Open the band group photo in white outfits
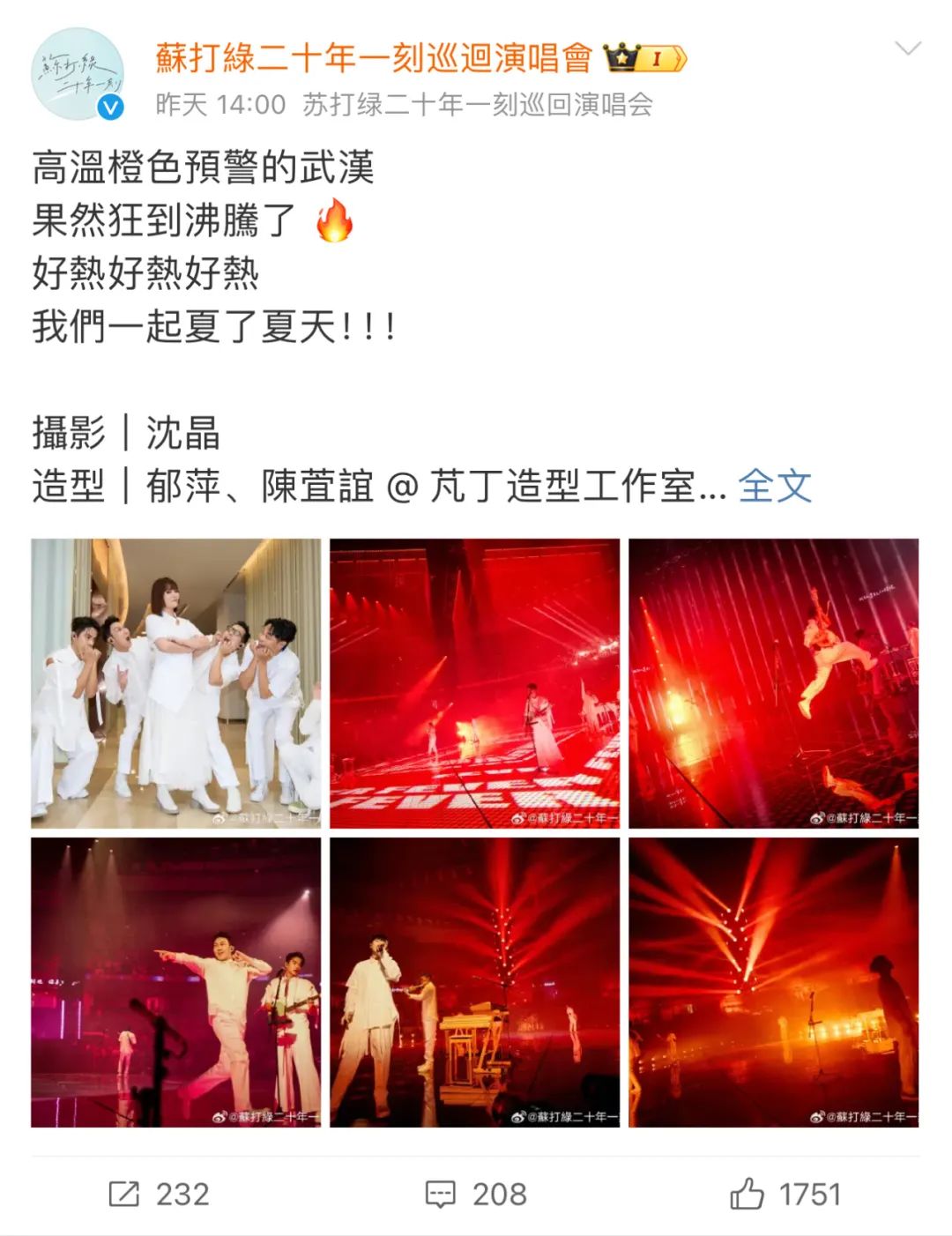The height and width of the screenshot is (1236, 952). pyautogui.click(x=176, y=683)
